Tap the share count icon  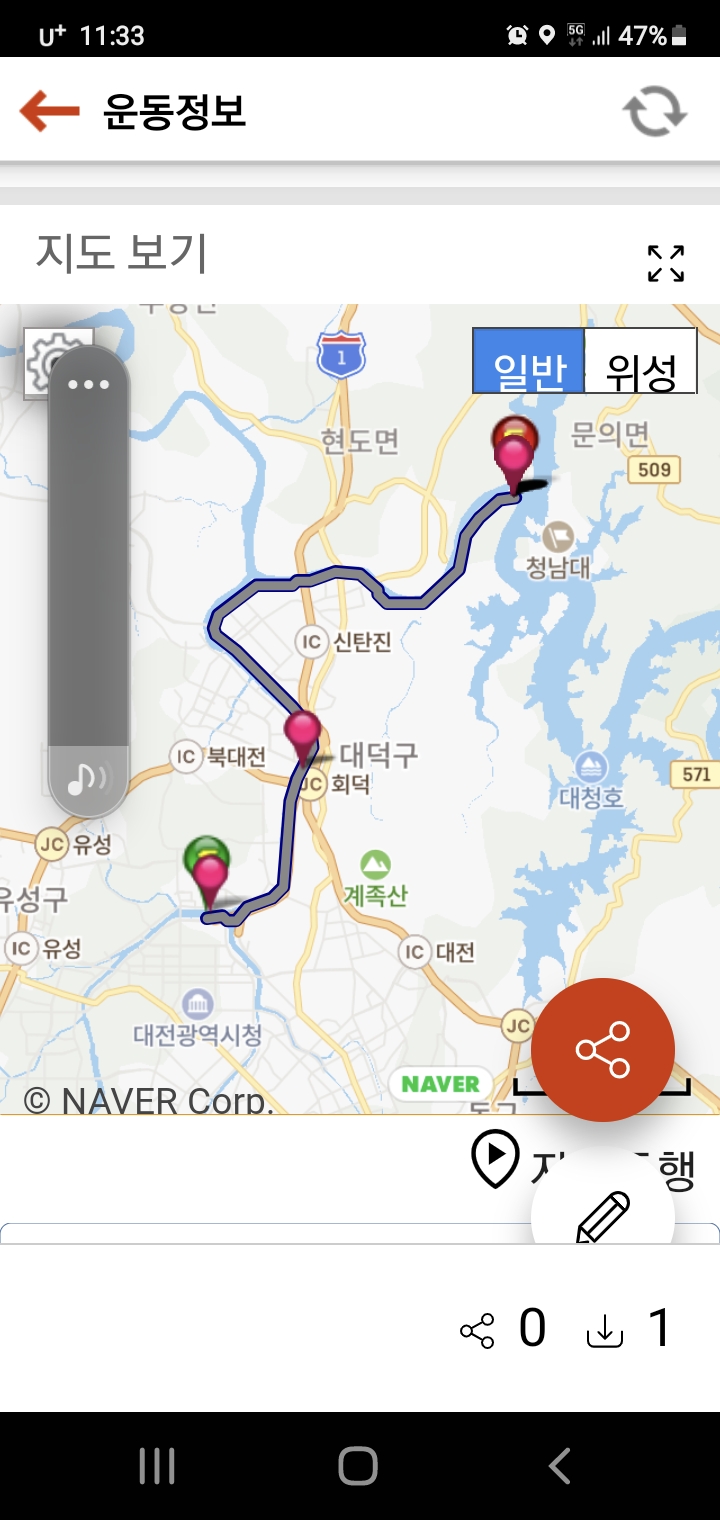(x=477, y=1330)
